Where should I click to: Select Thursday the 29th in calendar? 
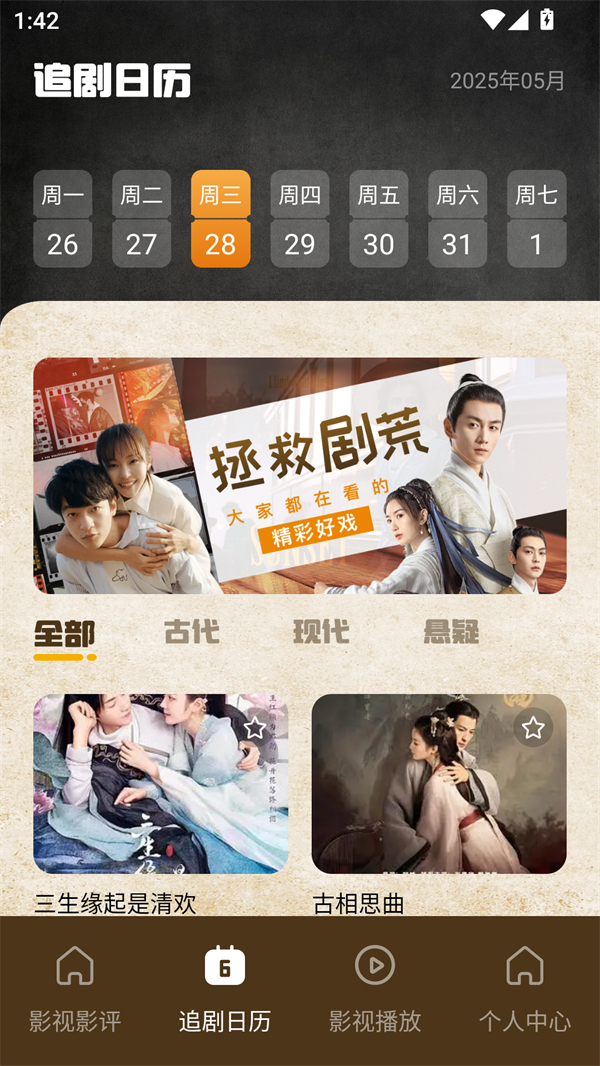[299, 220]
